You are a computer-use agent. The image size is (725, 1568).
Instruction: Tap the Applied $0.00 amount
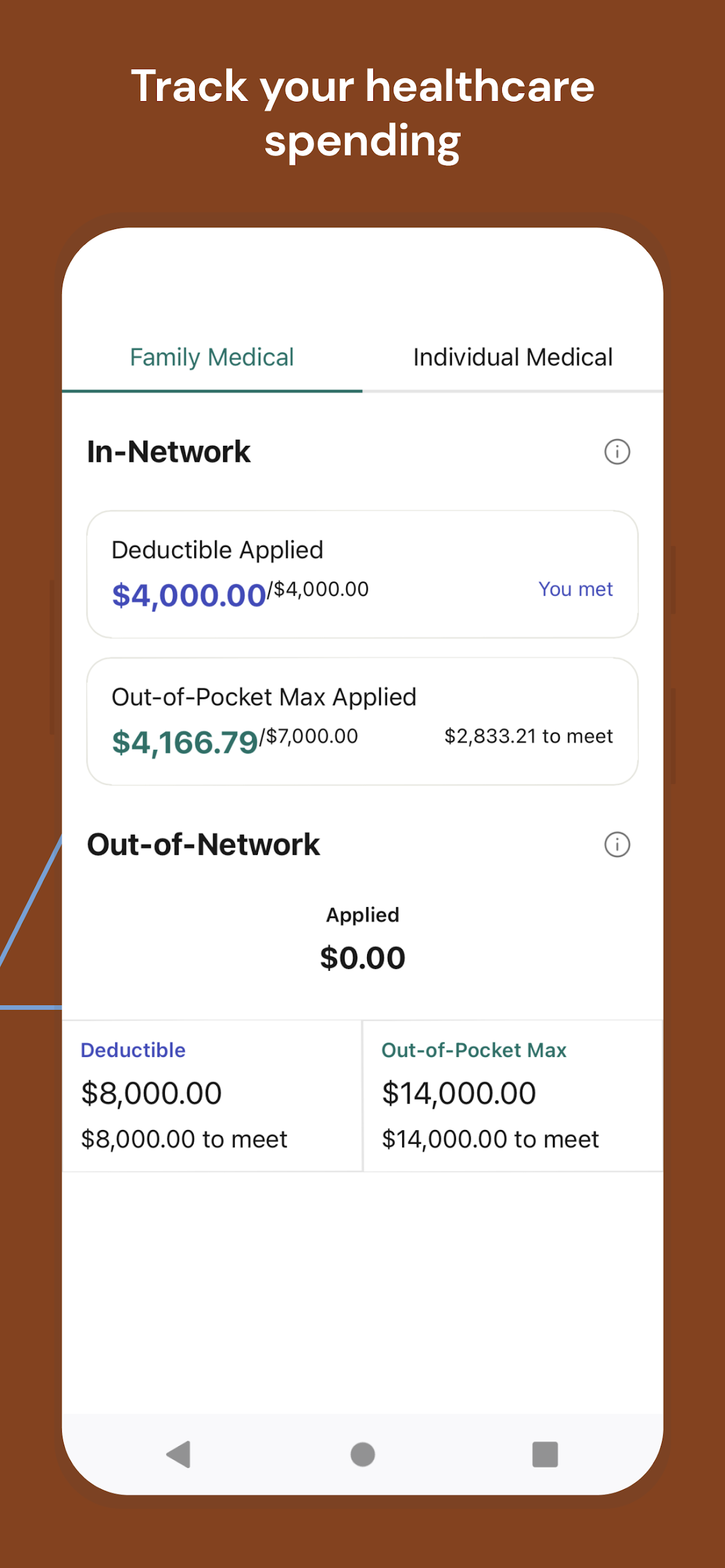[x=362, y=957]
